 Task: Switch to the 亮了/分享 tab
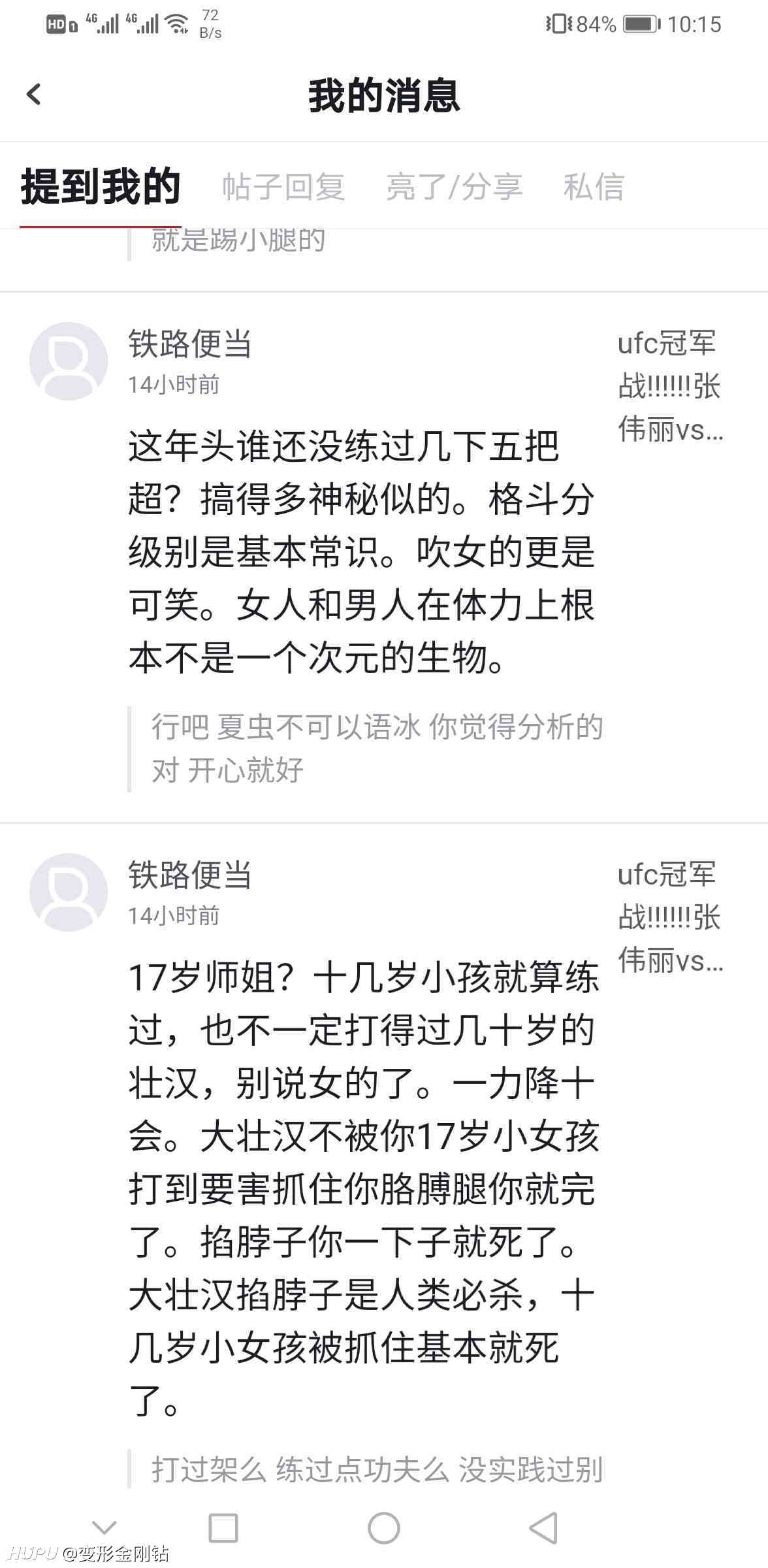click(454, 187)
